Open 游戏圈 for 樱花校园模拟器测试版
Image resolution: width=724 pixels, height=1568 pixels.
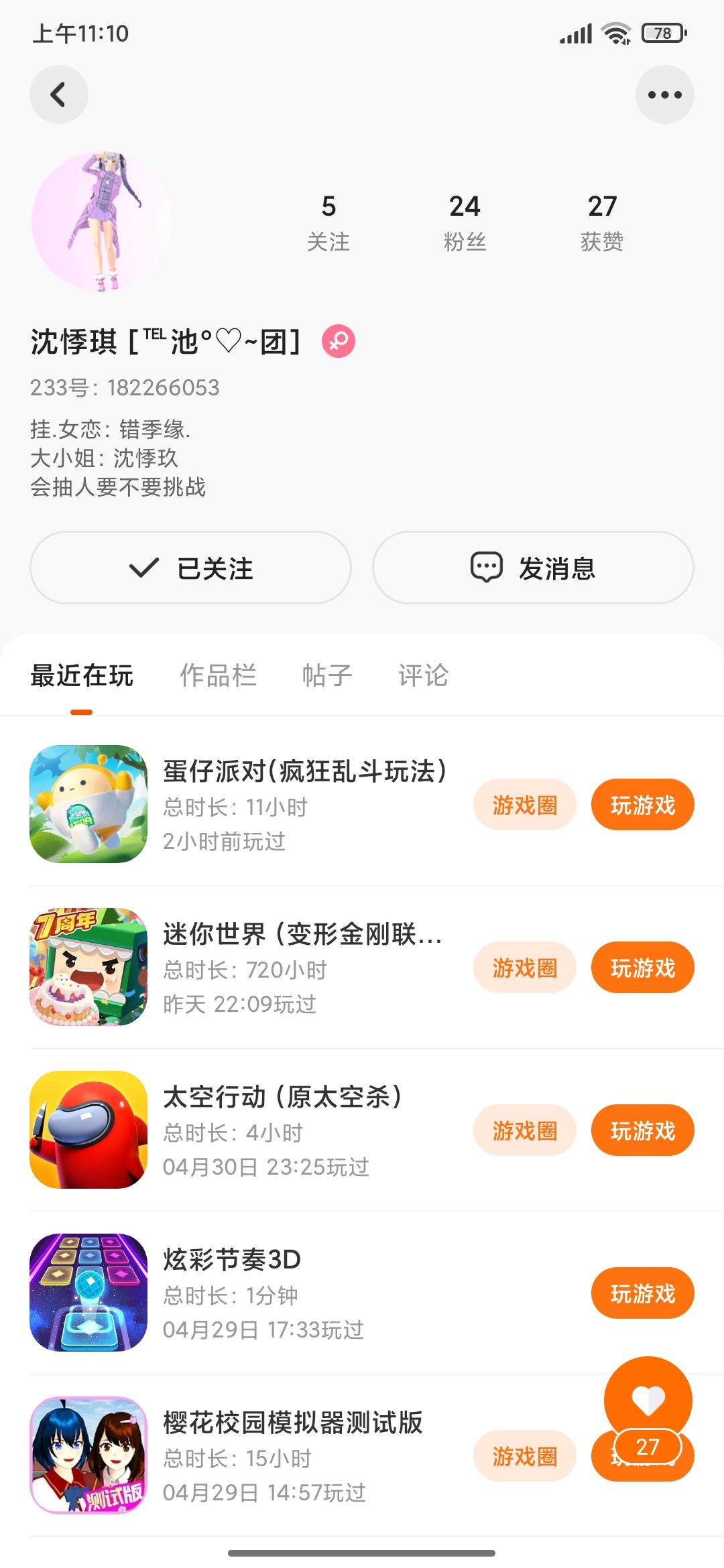pos(524,1456)
